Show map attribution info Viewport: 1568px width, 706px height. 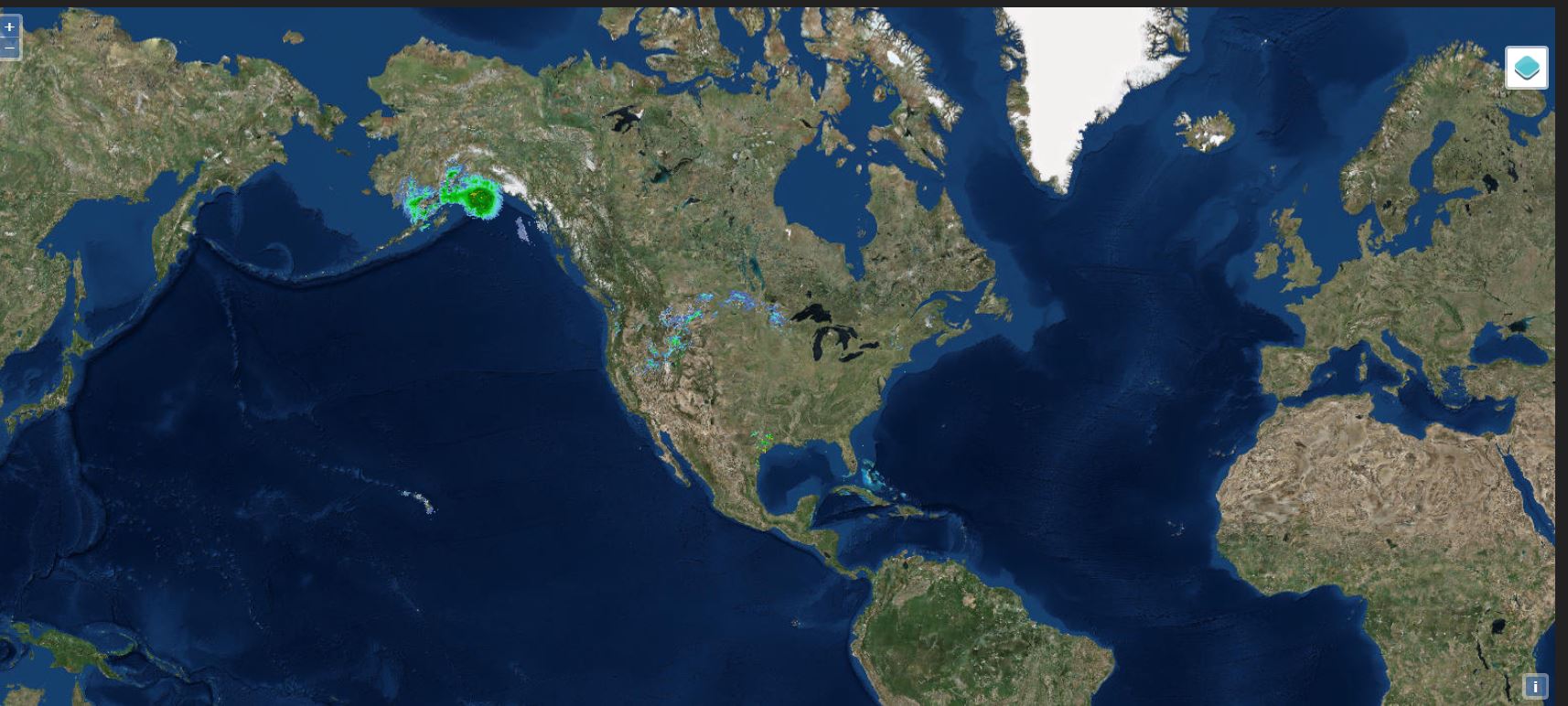click(1535, 686)
